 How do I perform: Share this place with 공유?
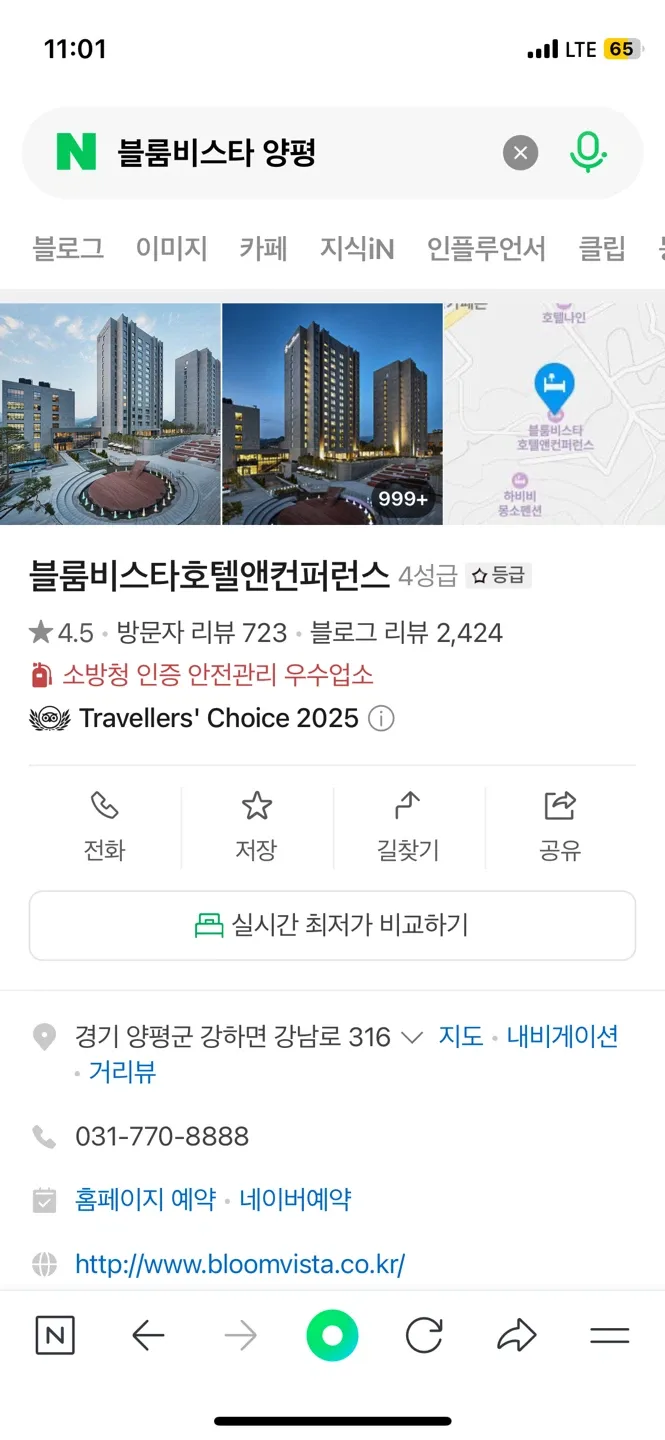[560, 827]
